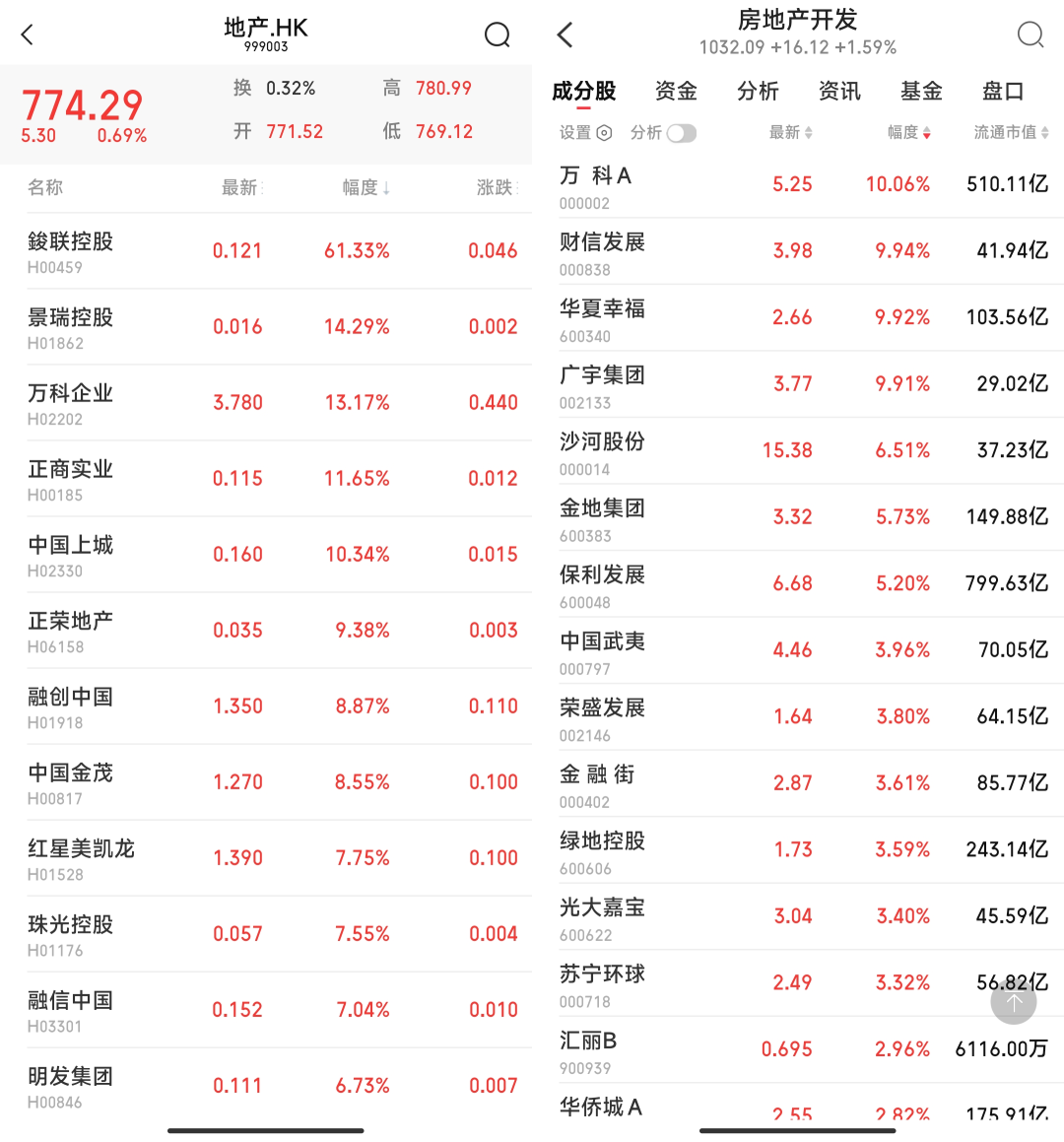Toggle the 分析 switch on
The height and width of the screenshot is (1142, 1064).
681,133
